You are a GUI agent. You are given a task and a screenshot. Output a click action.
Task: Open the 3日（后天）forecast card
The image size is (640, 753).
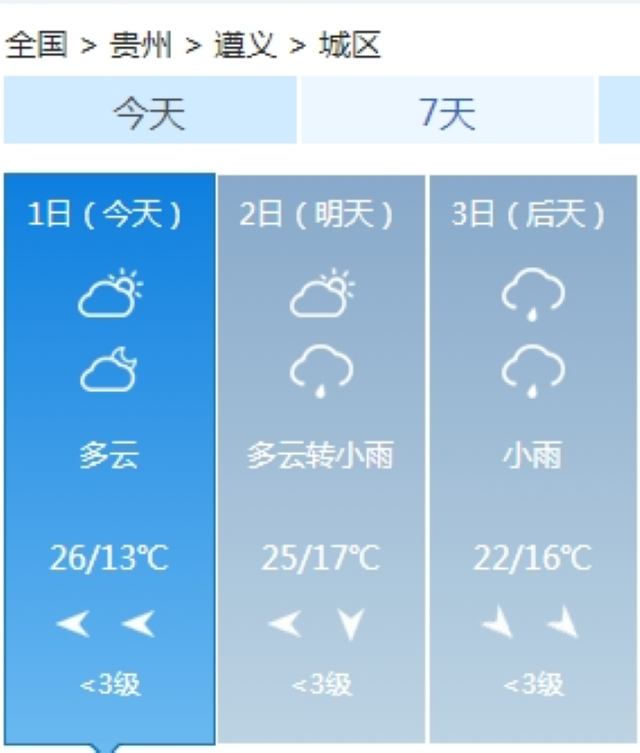[532, 456]
